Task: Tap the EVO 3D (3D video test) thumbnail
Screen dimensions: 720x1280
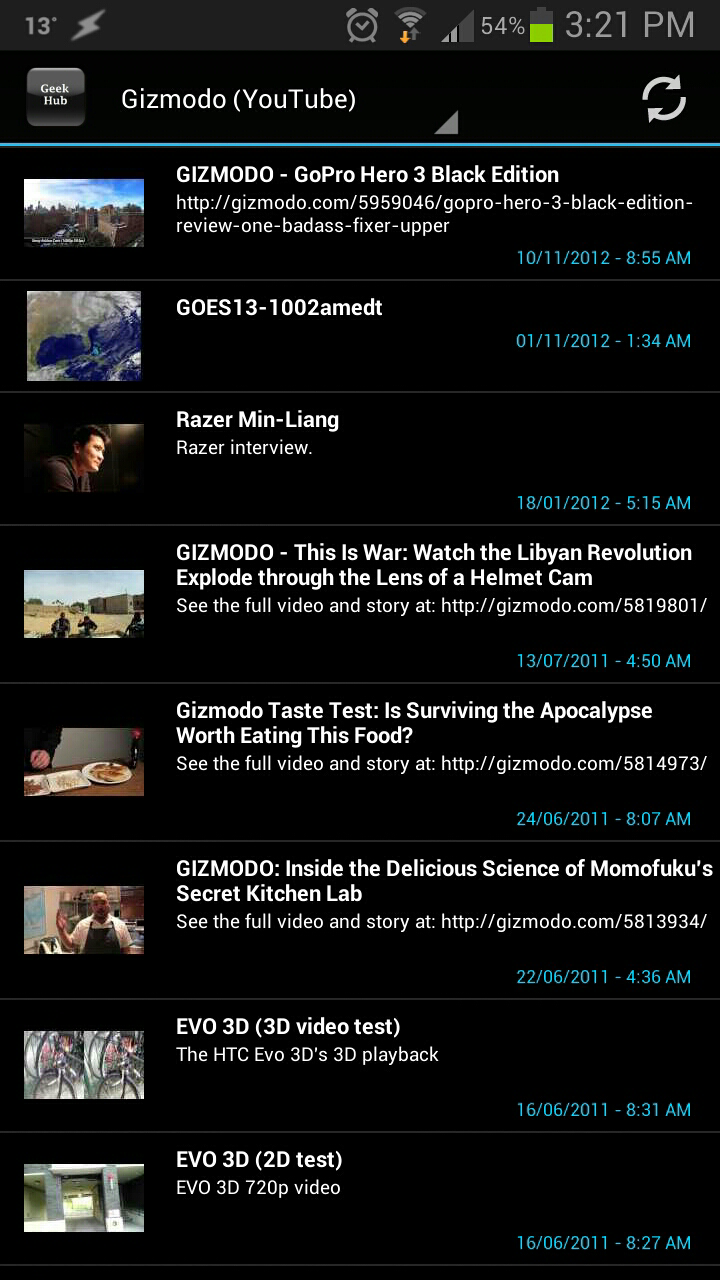Action: (x=83, y=1064)
